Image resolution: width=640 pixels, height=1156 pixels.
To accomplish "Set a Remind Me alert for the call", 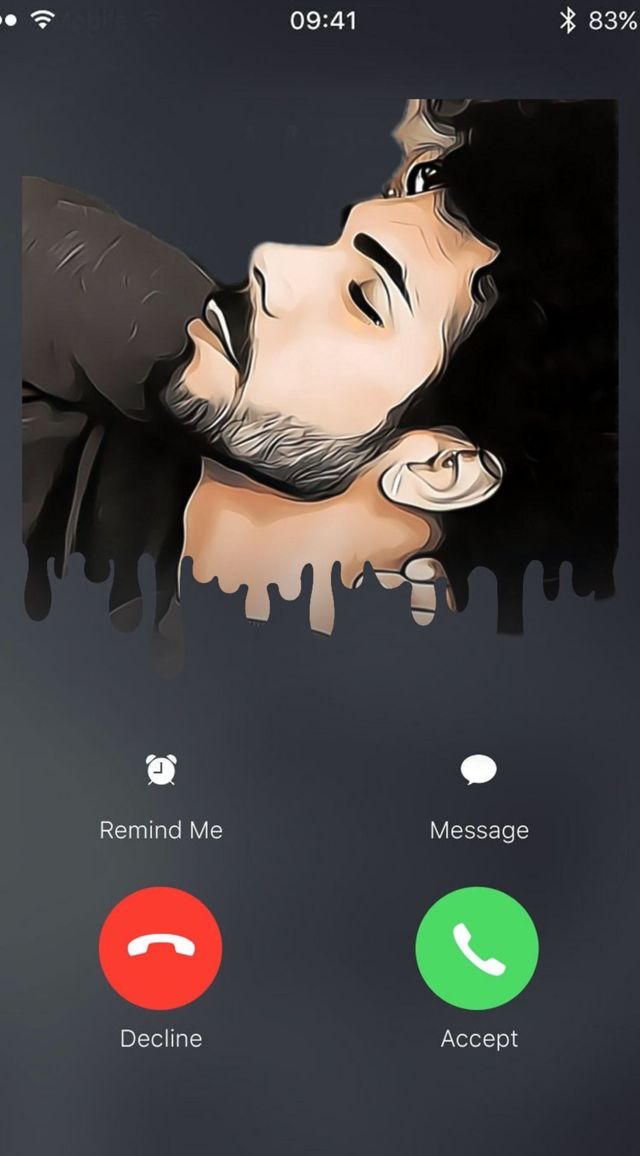I will (161, 771).
